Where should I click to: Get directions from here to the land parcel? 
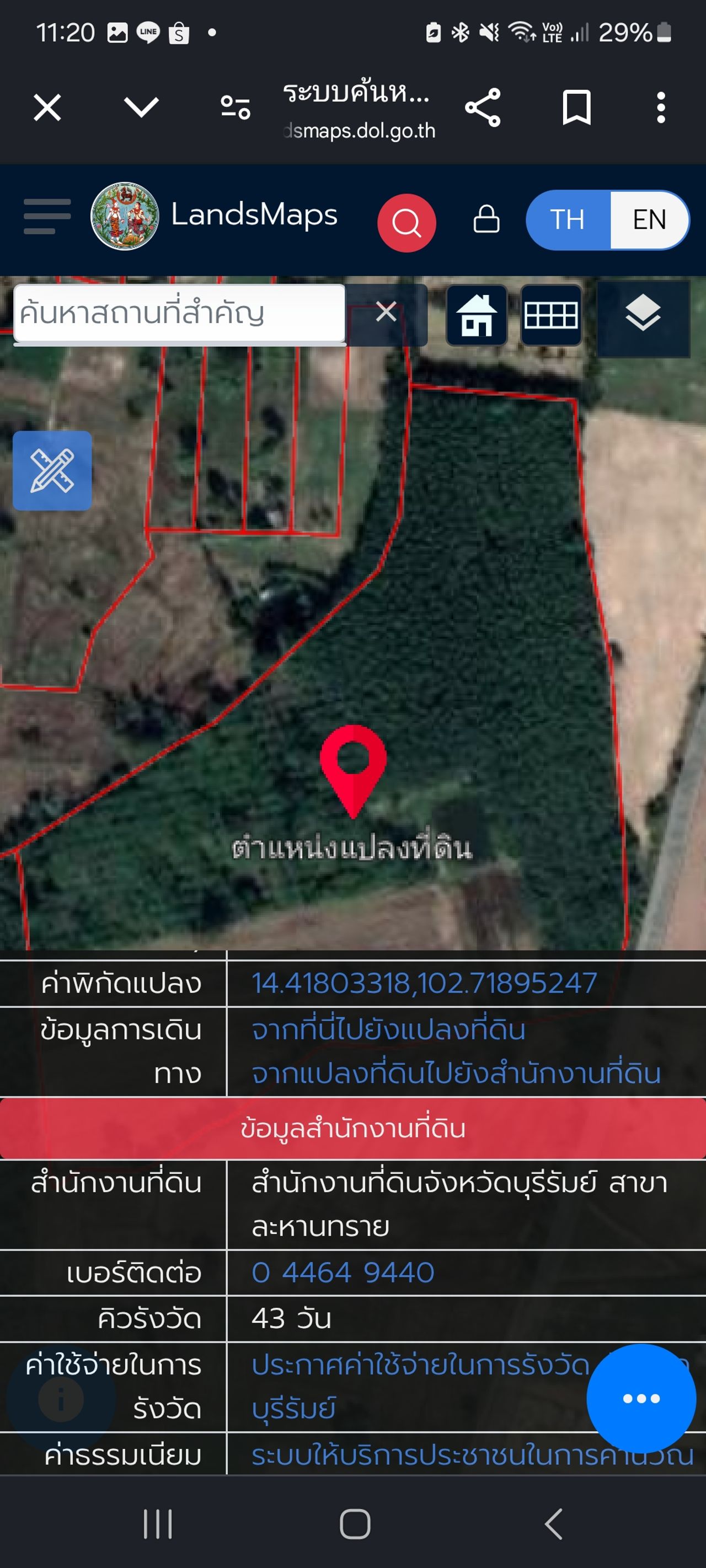click(x=388, y=1030)
